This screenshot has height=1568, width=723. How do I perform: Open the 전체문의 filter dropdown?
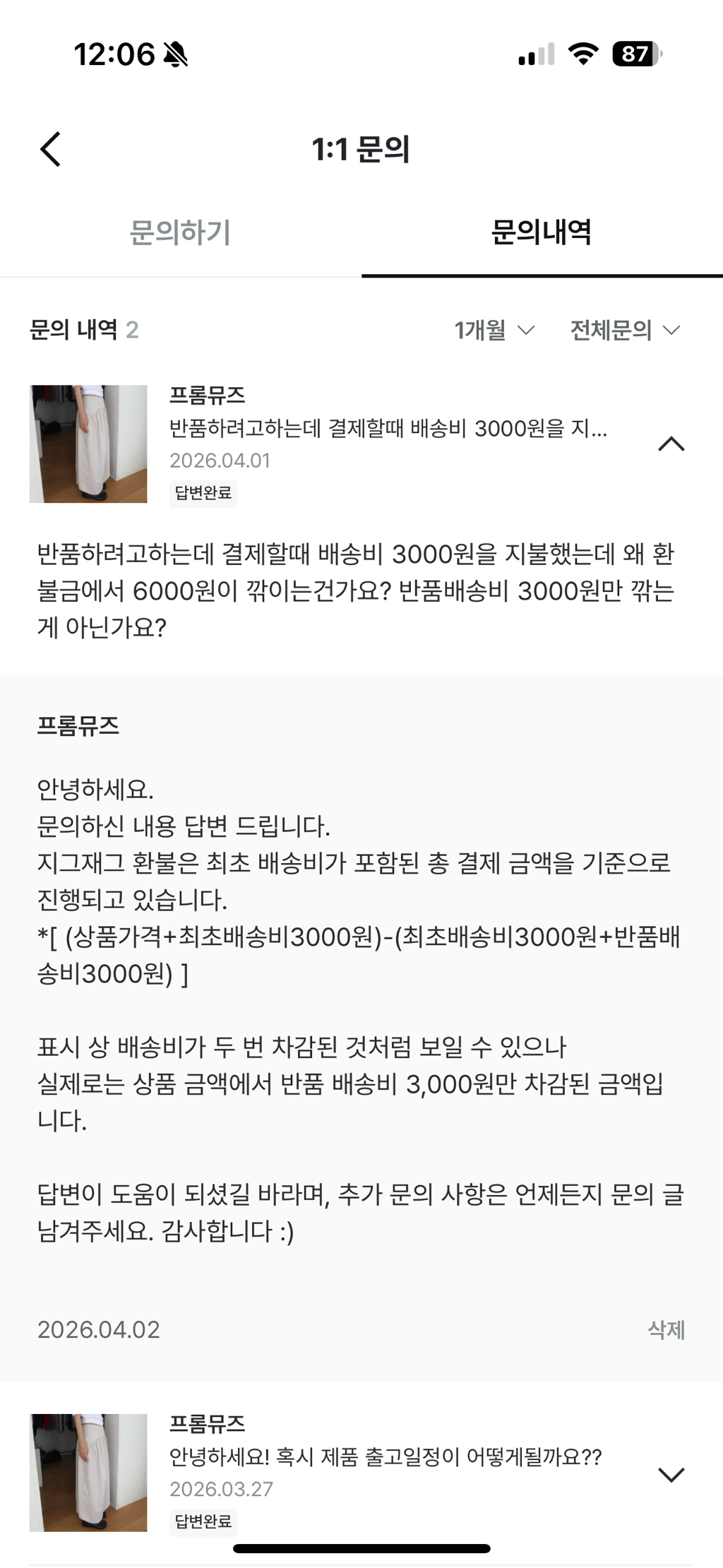point(625,330)
